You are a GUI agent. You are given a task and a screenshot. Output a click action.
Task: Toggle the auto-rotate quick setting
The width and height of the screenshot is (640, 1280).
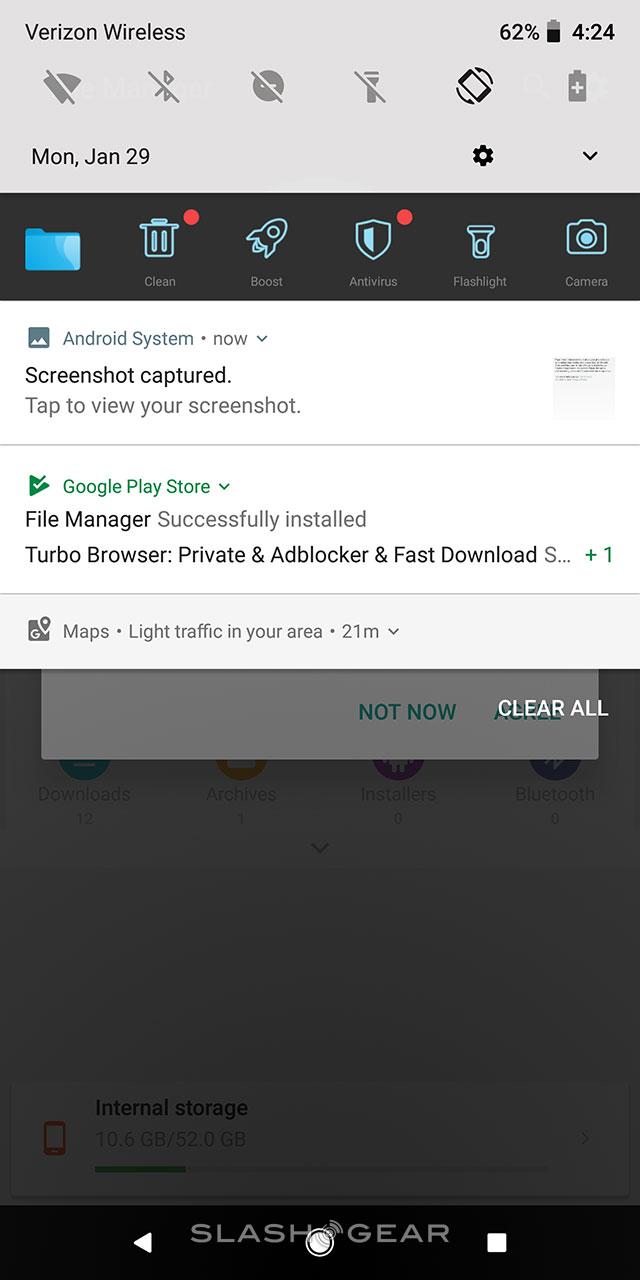point(474,86)
